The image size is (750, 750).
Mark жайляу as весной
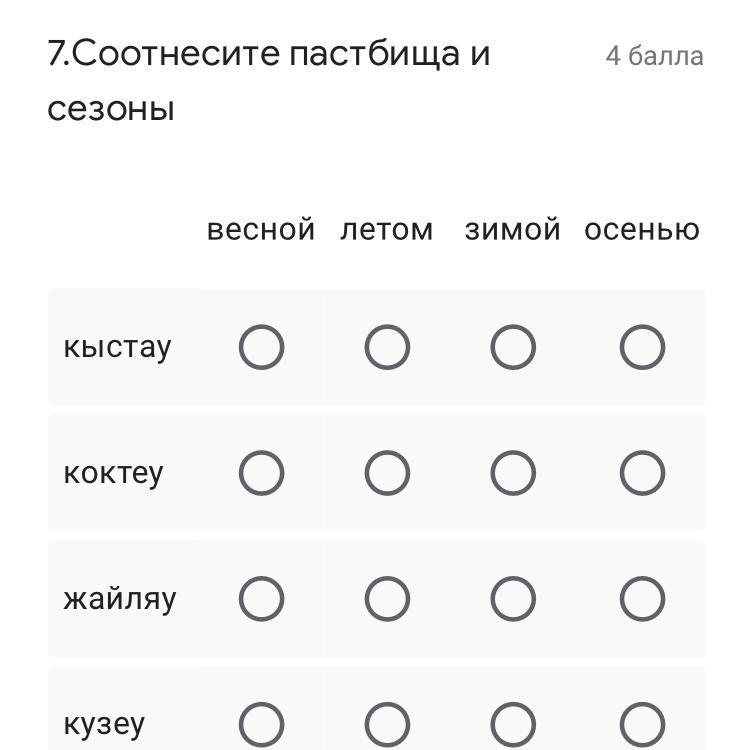point(261,599)
